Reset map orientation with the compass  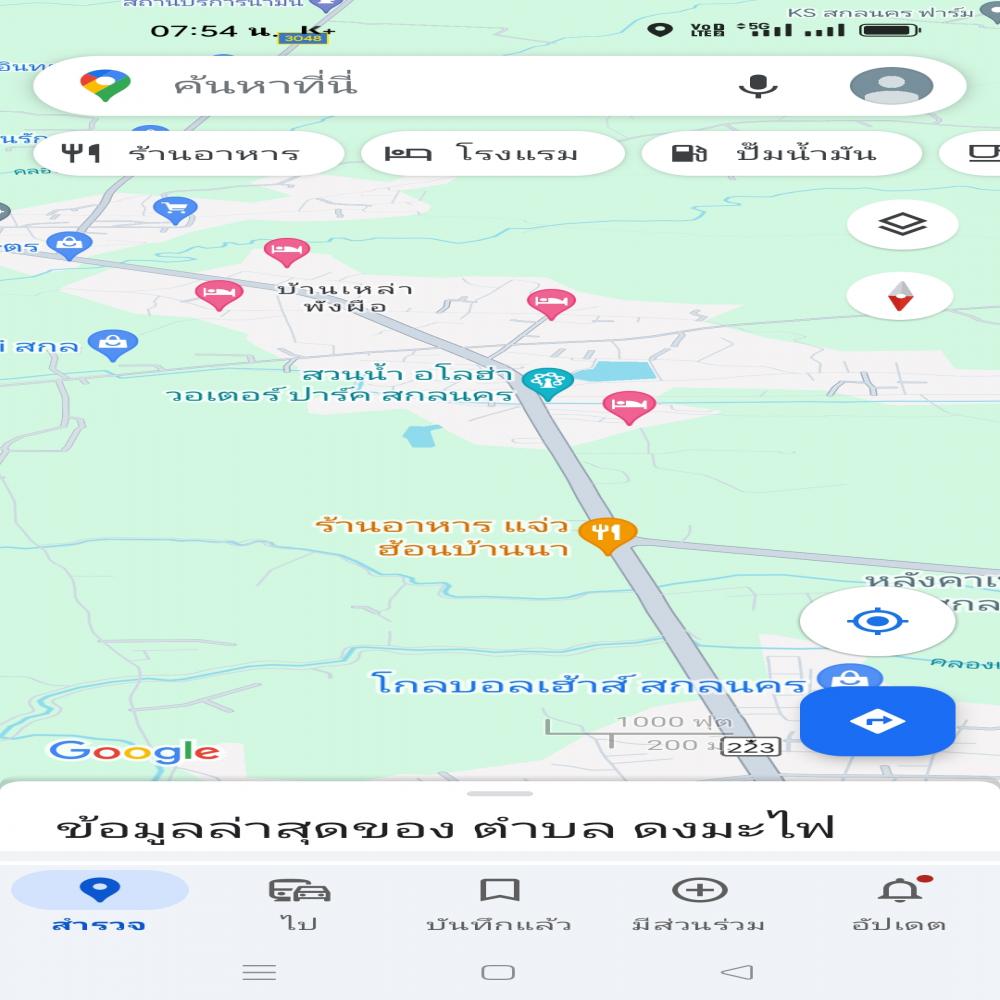[900, 296]
